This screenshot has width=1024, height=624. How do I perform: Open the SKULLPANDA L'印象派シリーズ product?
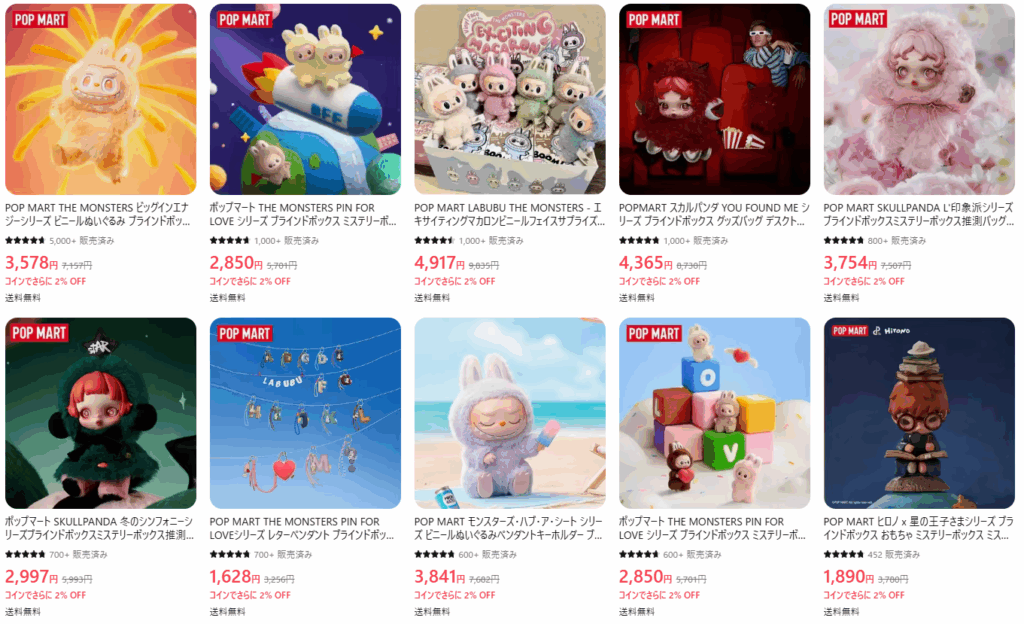[x=919, y=100]
